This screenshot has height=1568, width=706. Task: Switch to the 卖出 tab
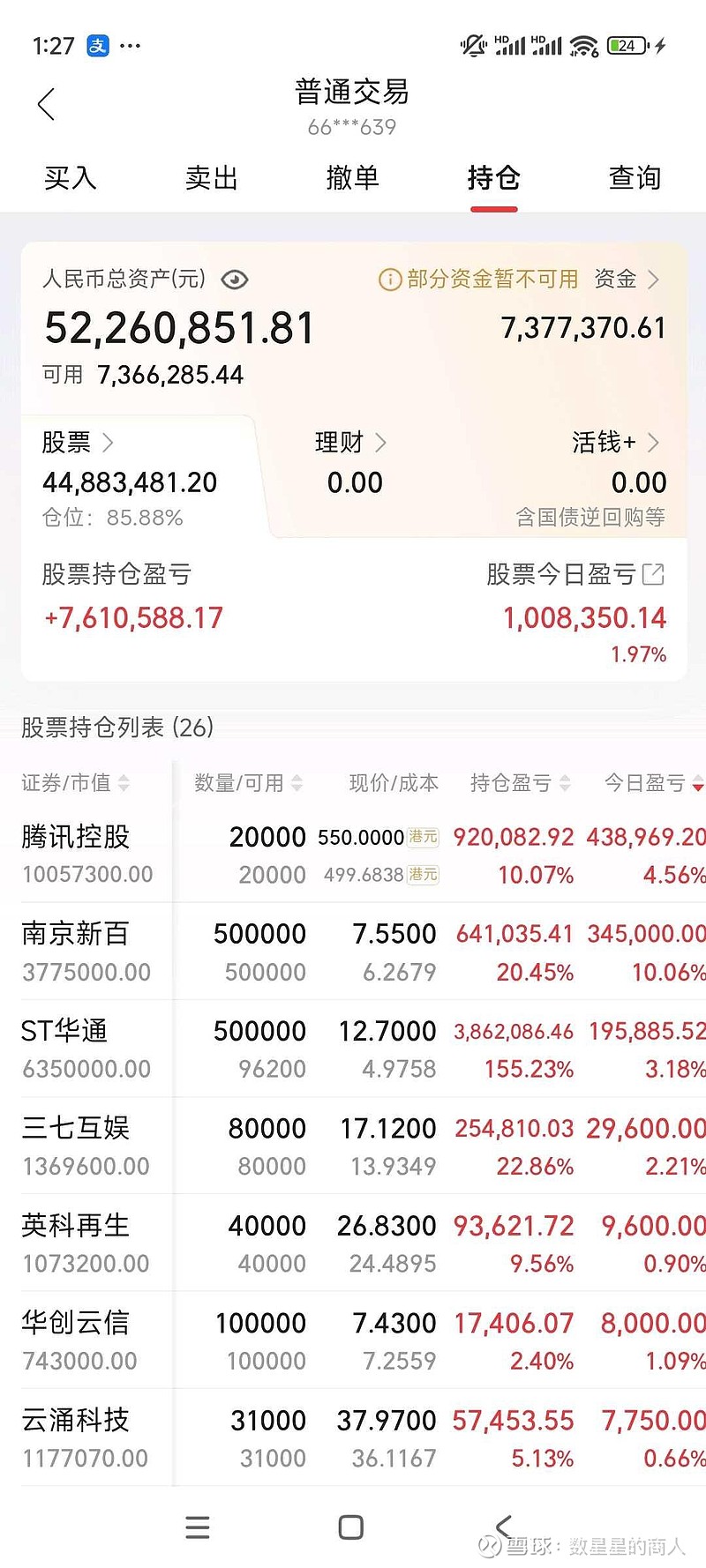point(211,178)
